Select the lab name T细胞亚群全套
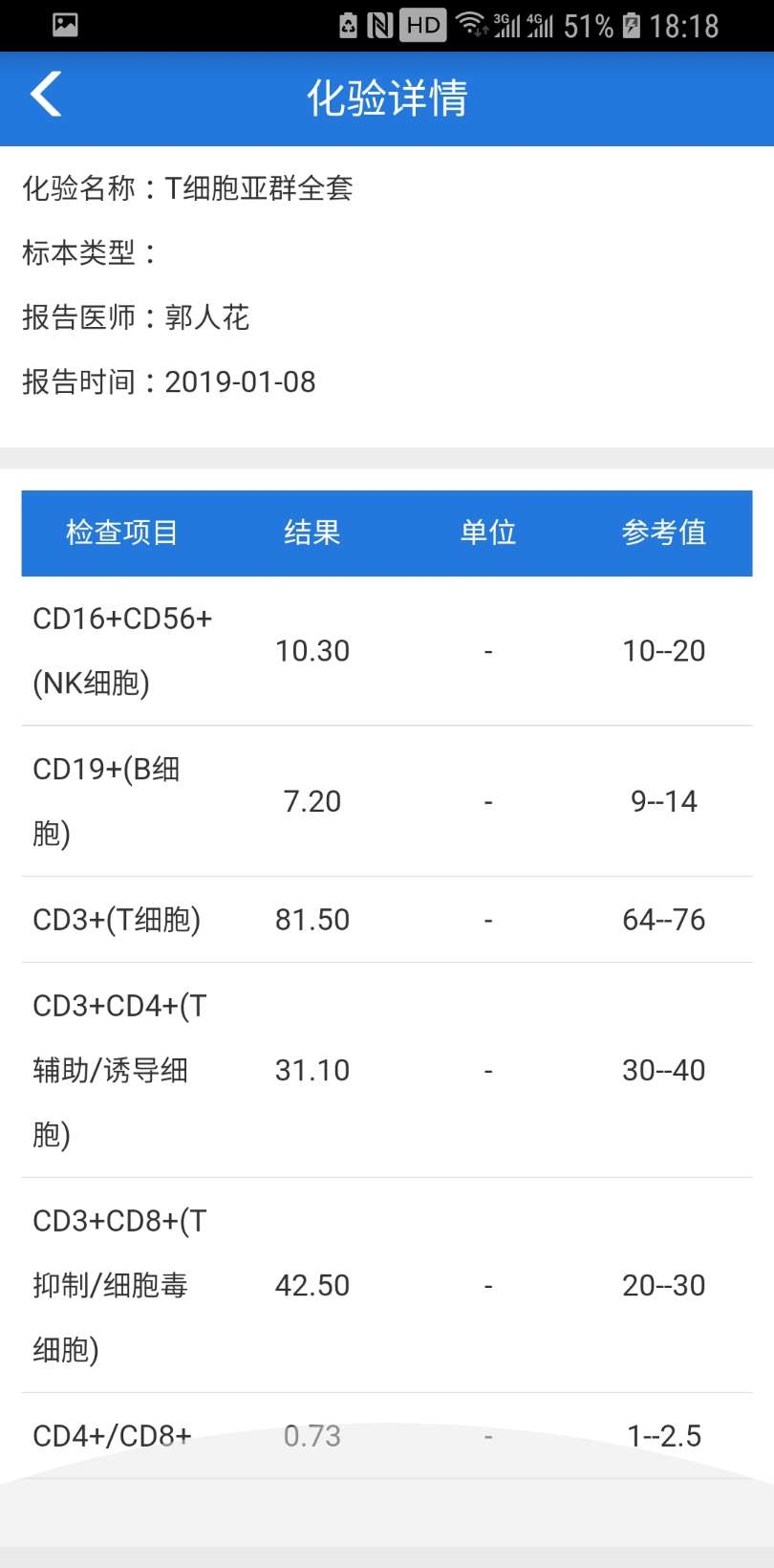Image resolution: width=774 pixels, height=1568 pixels. [x=260, y=188]
